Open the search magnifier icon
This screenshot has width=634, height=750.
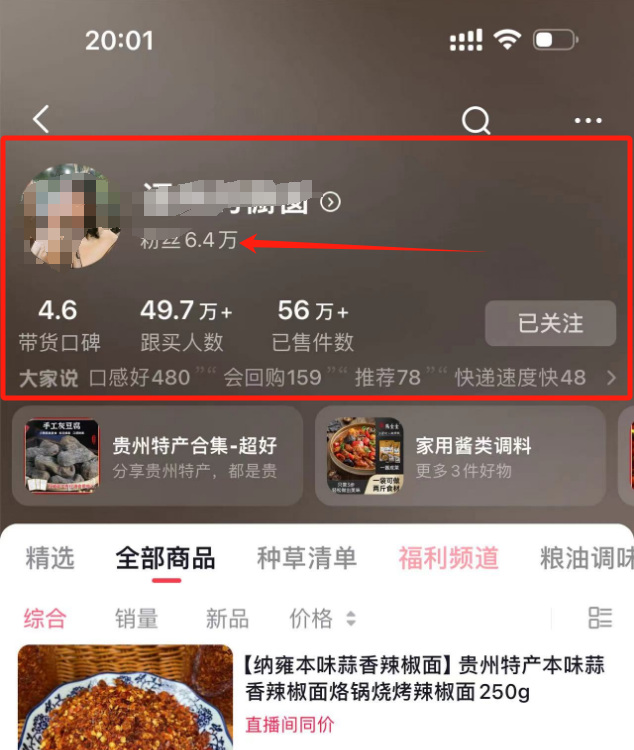pyautogui.click(x=476, y=121)
